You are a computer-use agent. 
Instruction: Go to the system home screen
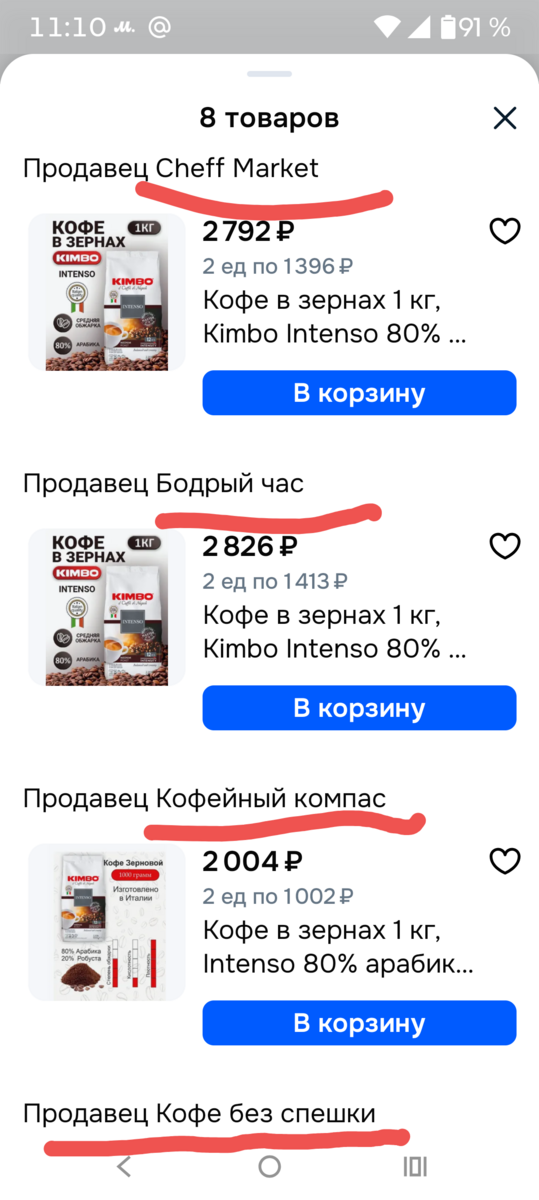click(x=269, y=1166)
